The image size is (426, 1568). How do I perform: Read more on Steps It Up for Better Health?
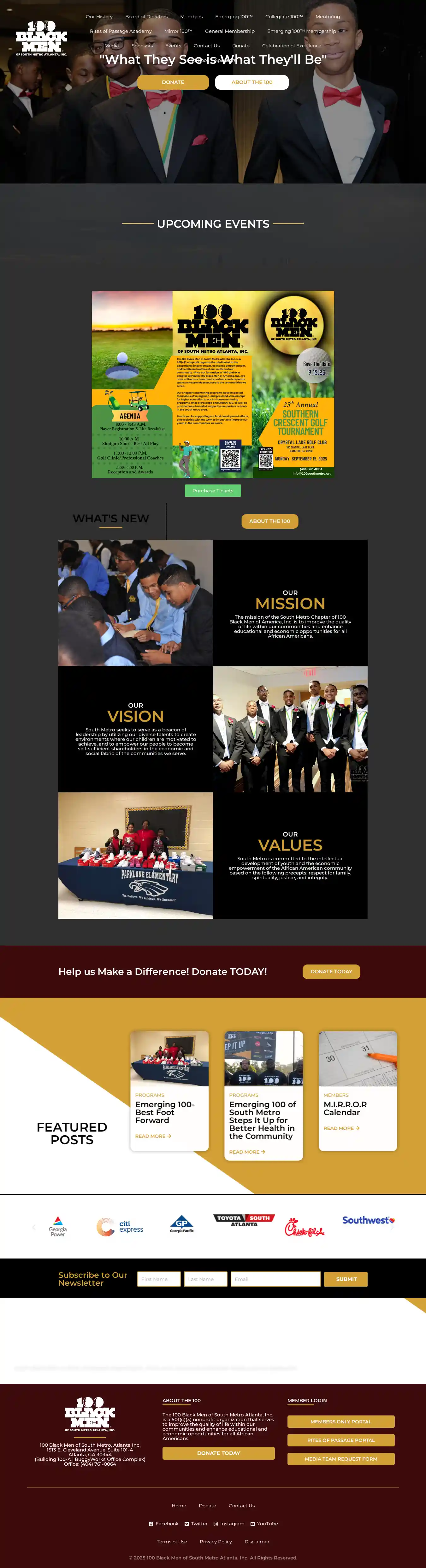pyautogui.click(x=247, y=1152)
